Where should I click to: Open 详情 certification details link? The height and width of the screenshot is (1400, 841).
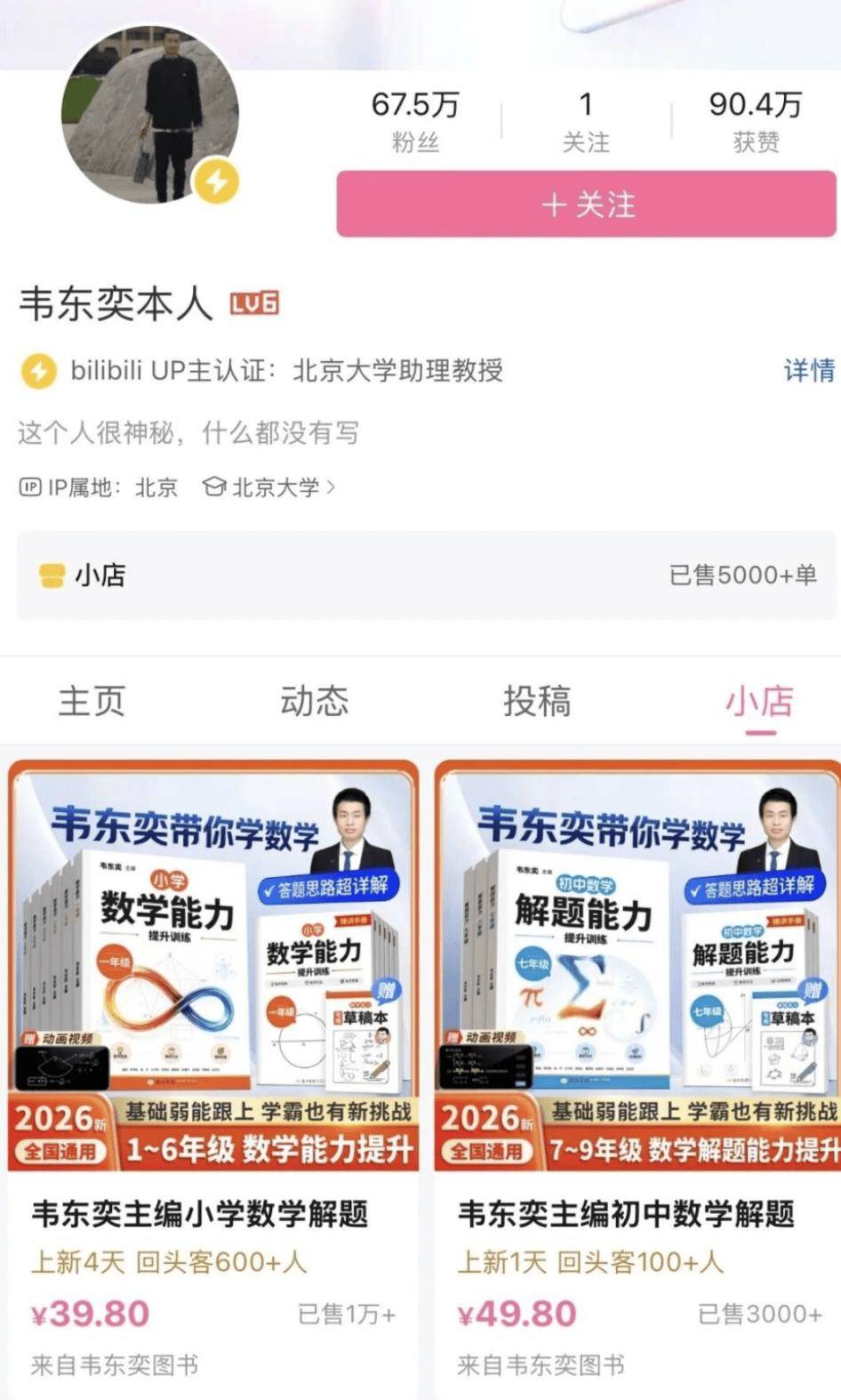(809, 370)
